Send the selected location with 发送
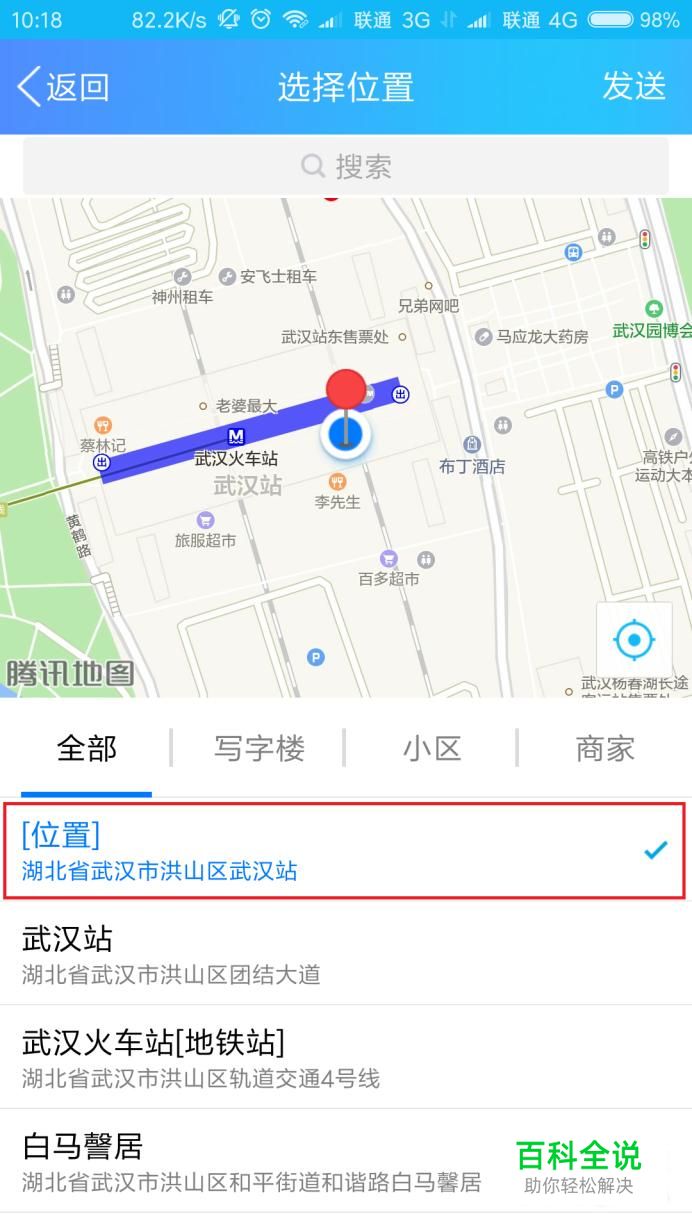Image resolution: width=692 pixels, height=1230 pixels. [634, 86]
